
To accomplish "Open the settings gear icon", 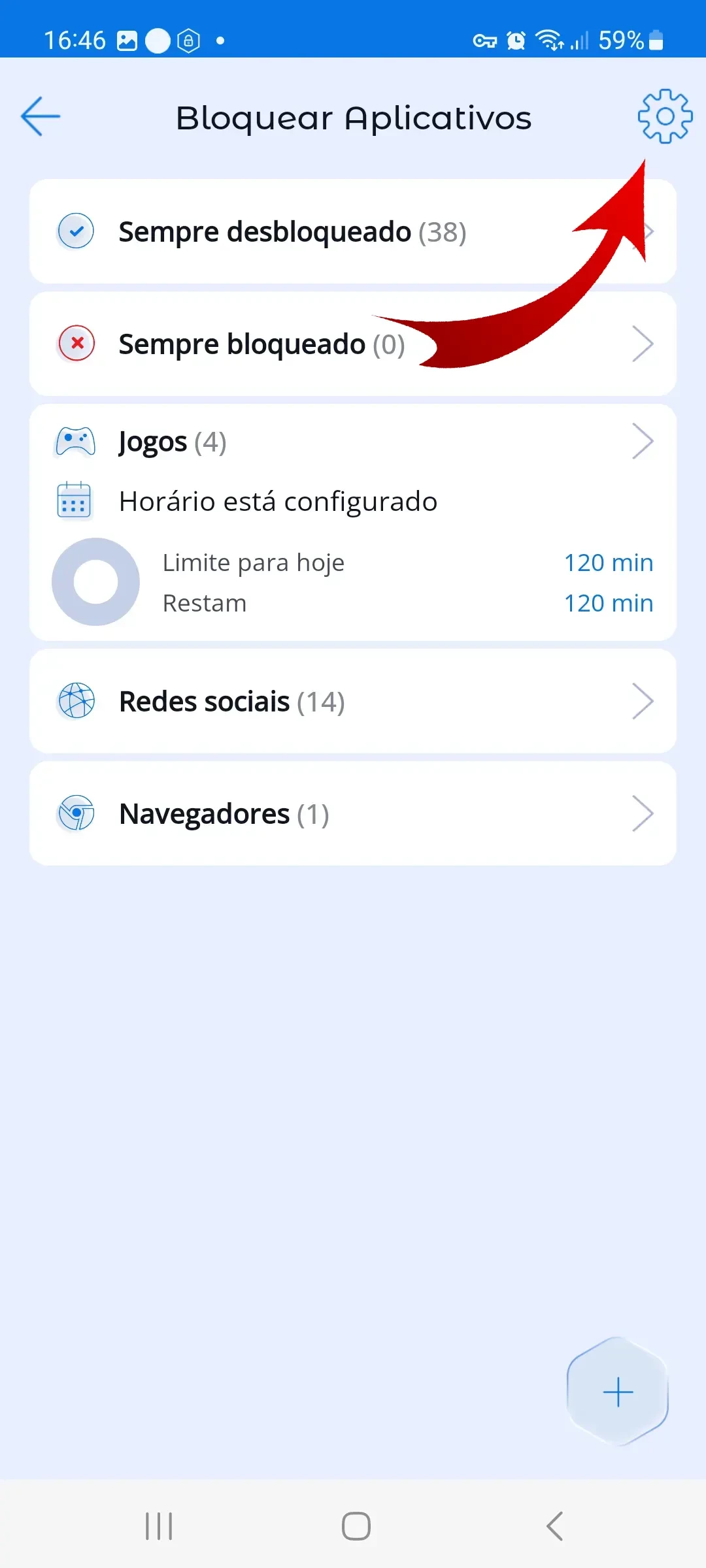I will (x=665, y=116).
